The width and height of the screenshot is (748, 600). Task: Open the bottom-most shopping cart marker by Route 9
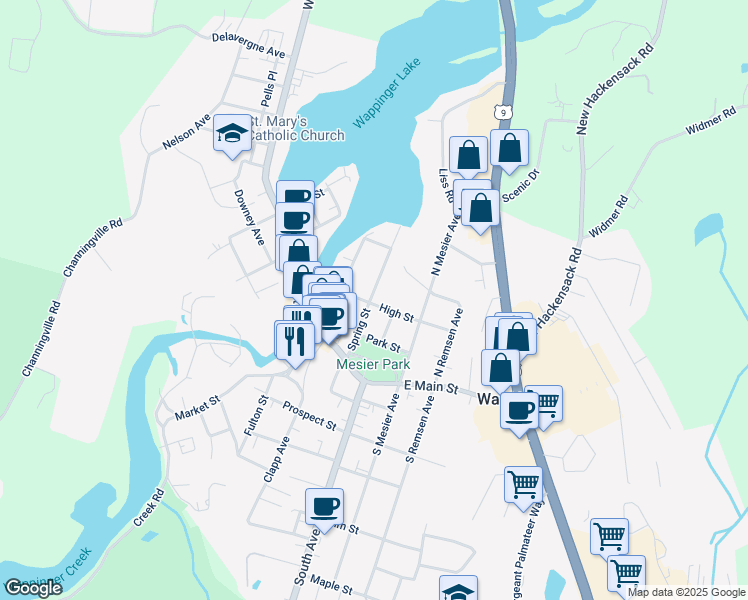click(x=626, y=574)
